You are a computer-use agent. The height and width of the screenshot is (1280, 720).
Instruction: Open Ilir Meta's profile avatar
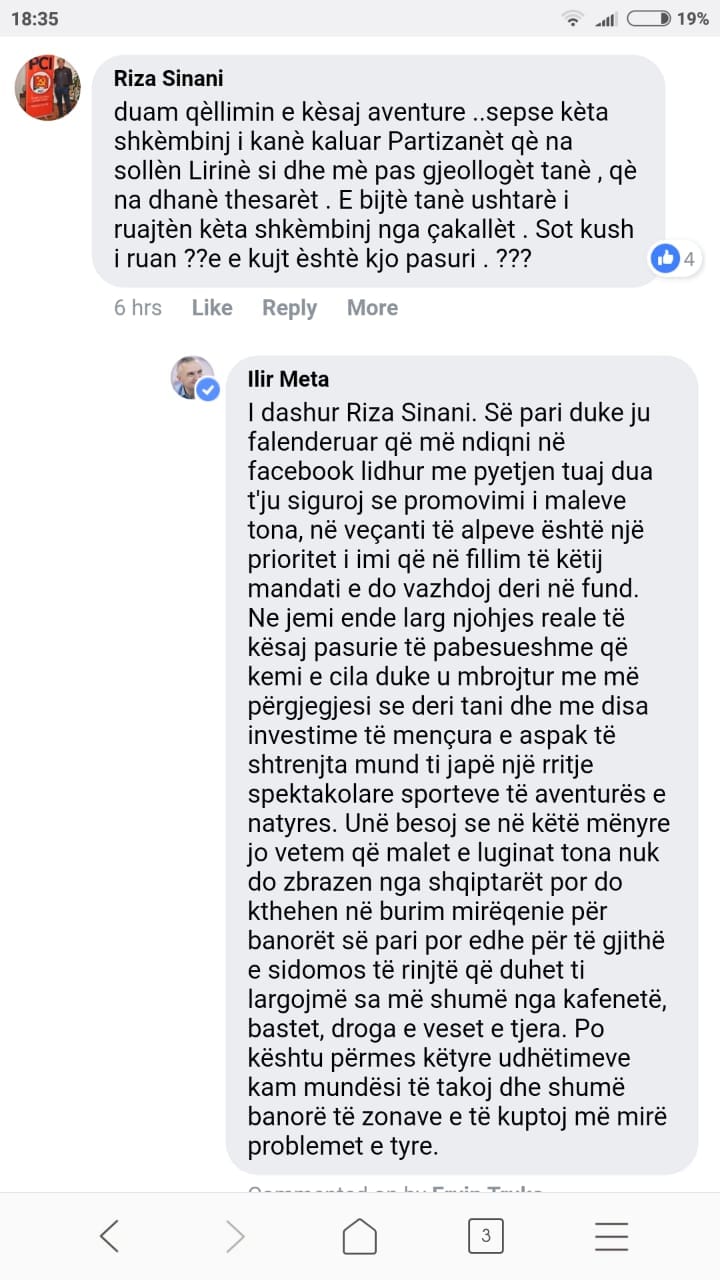tap(192, 378)
